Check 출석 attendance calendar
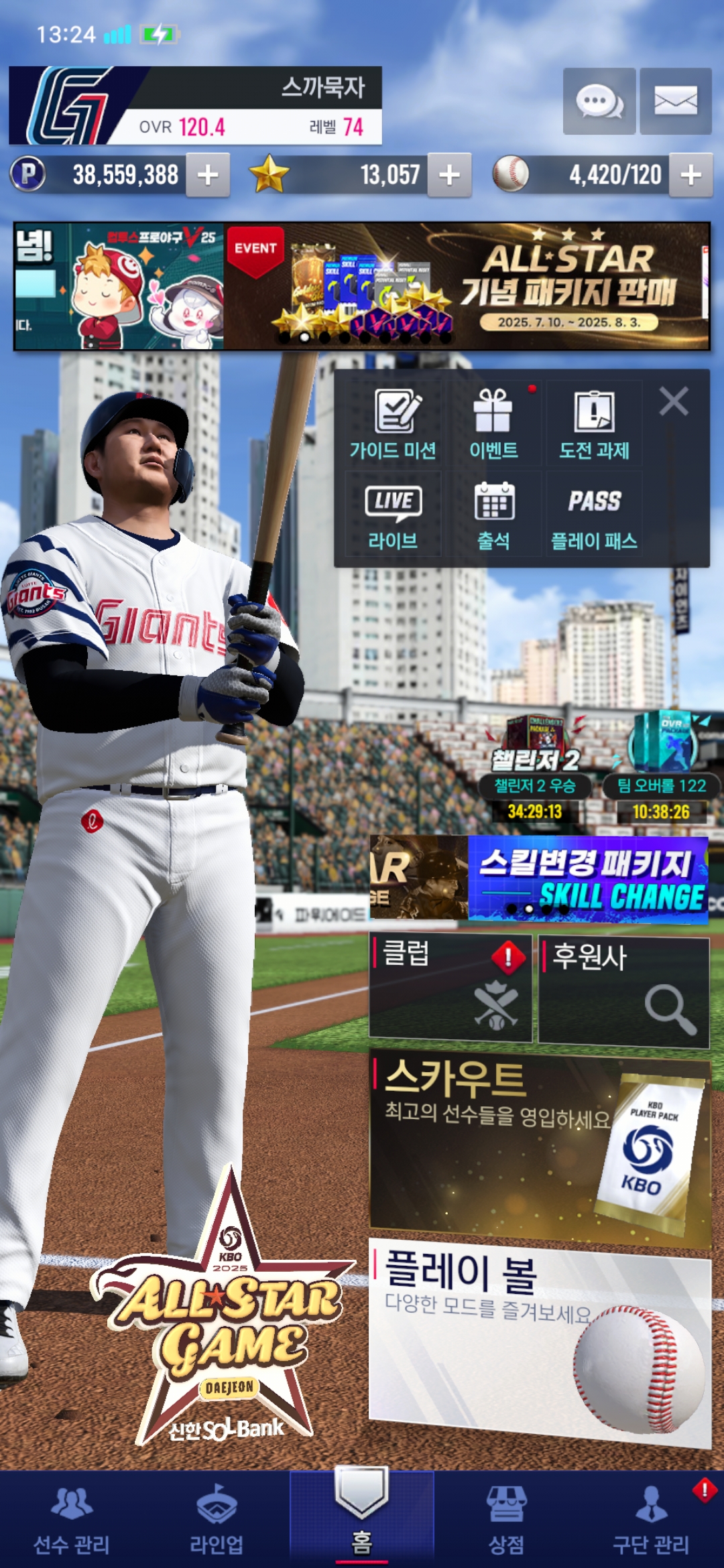 493,515
